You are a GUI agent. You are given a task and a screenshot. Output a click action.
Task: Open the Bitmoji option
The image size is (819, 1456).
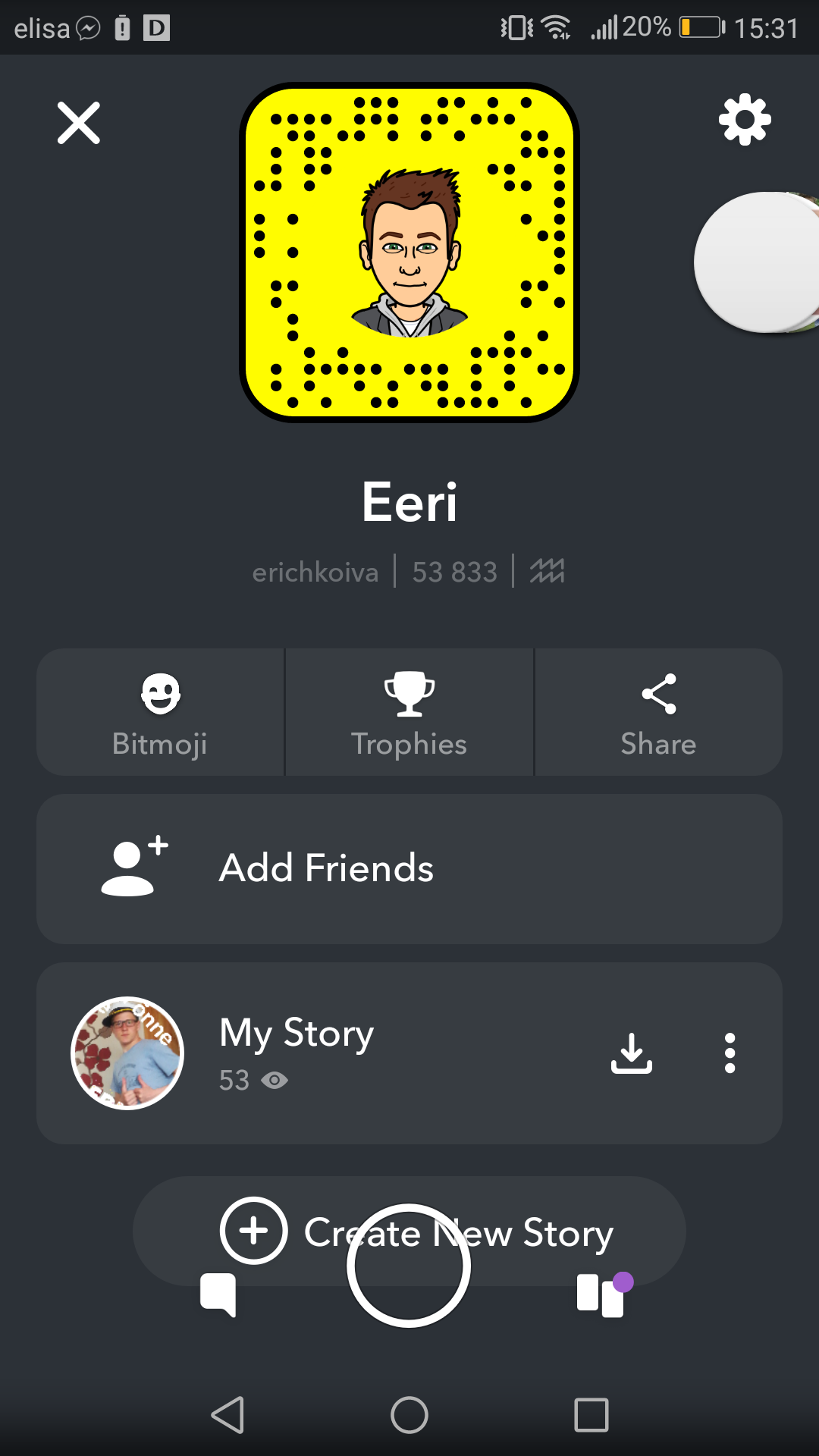160,712
